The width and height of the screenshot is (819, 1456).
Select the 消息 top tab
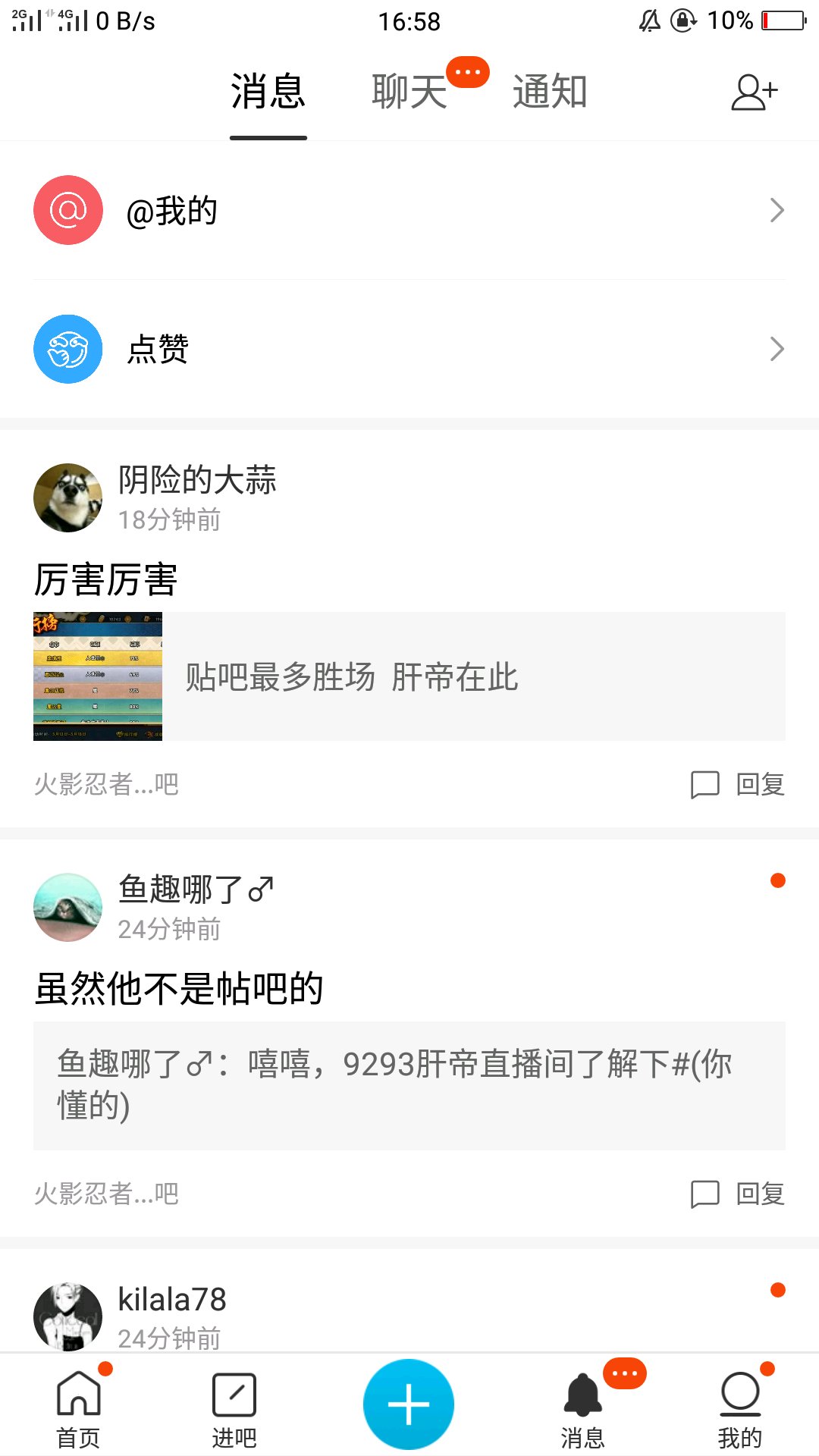[268, 93]
